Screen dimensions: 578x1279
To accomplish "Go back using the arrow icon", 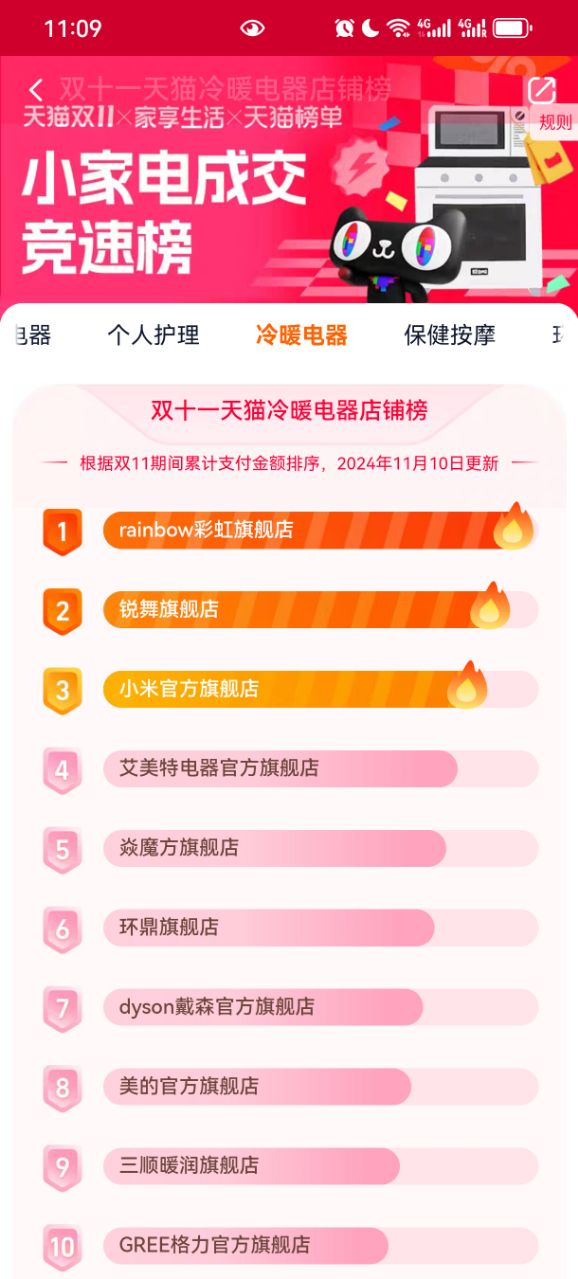I will tap(37, 90).
